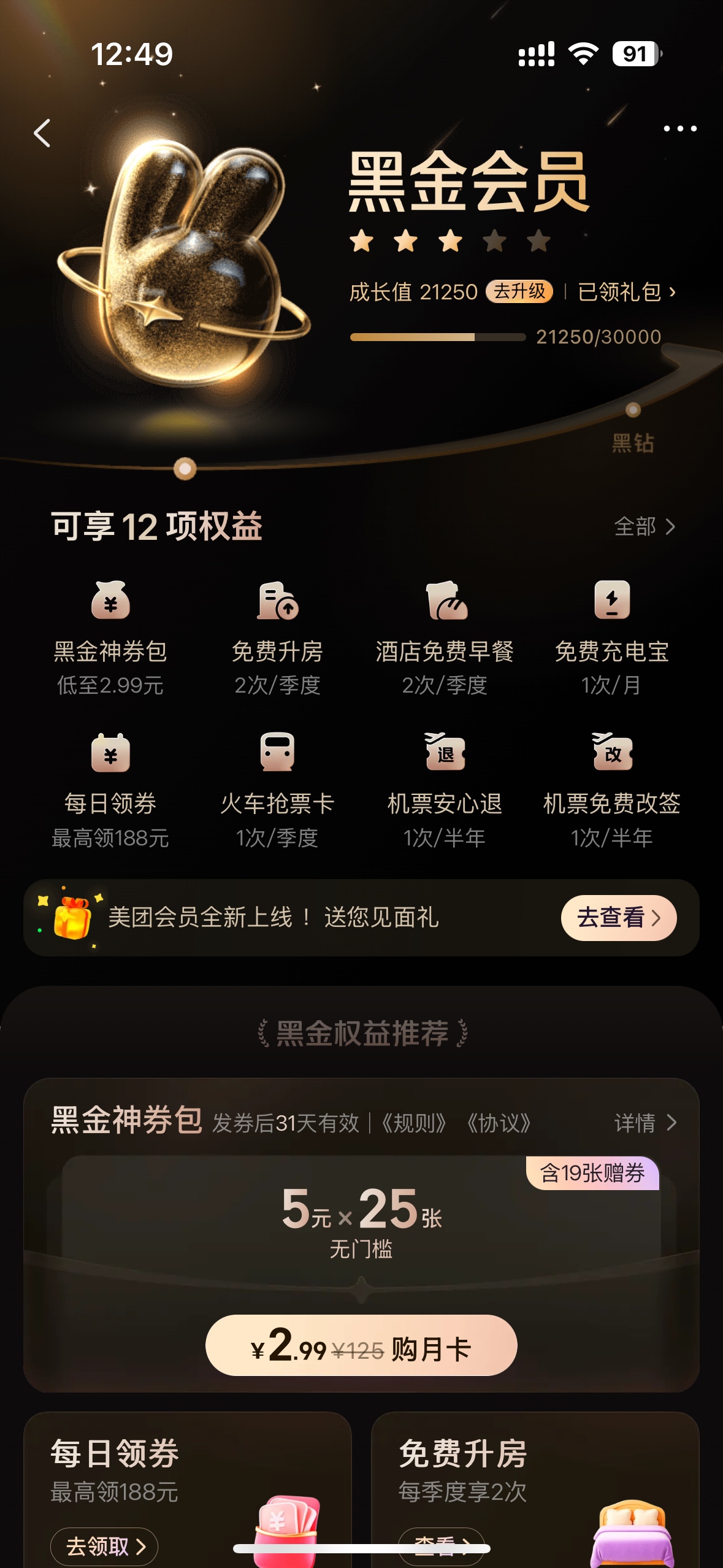
Task: Go back using the top-left arrow
Action: coord(42,133)
